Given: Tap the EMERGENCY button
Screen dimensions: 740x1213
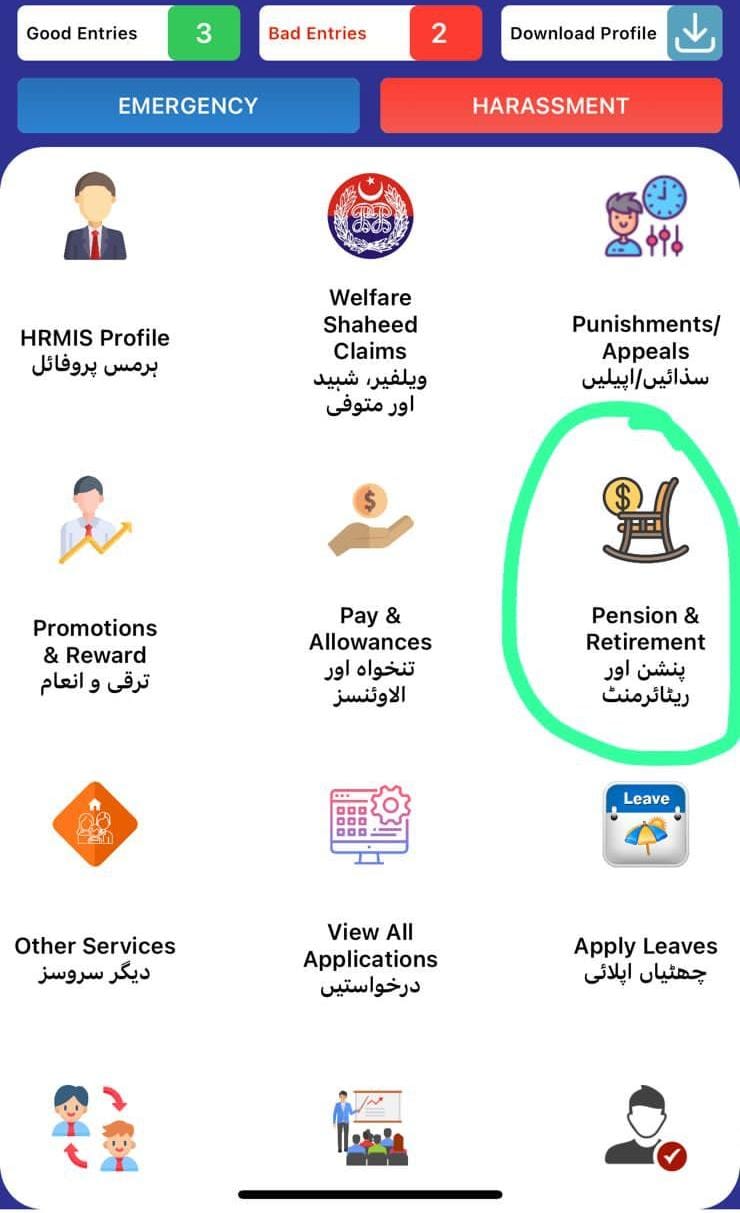Looking at the screenshot, I should pyautogui.click(x=188, y=106).
